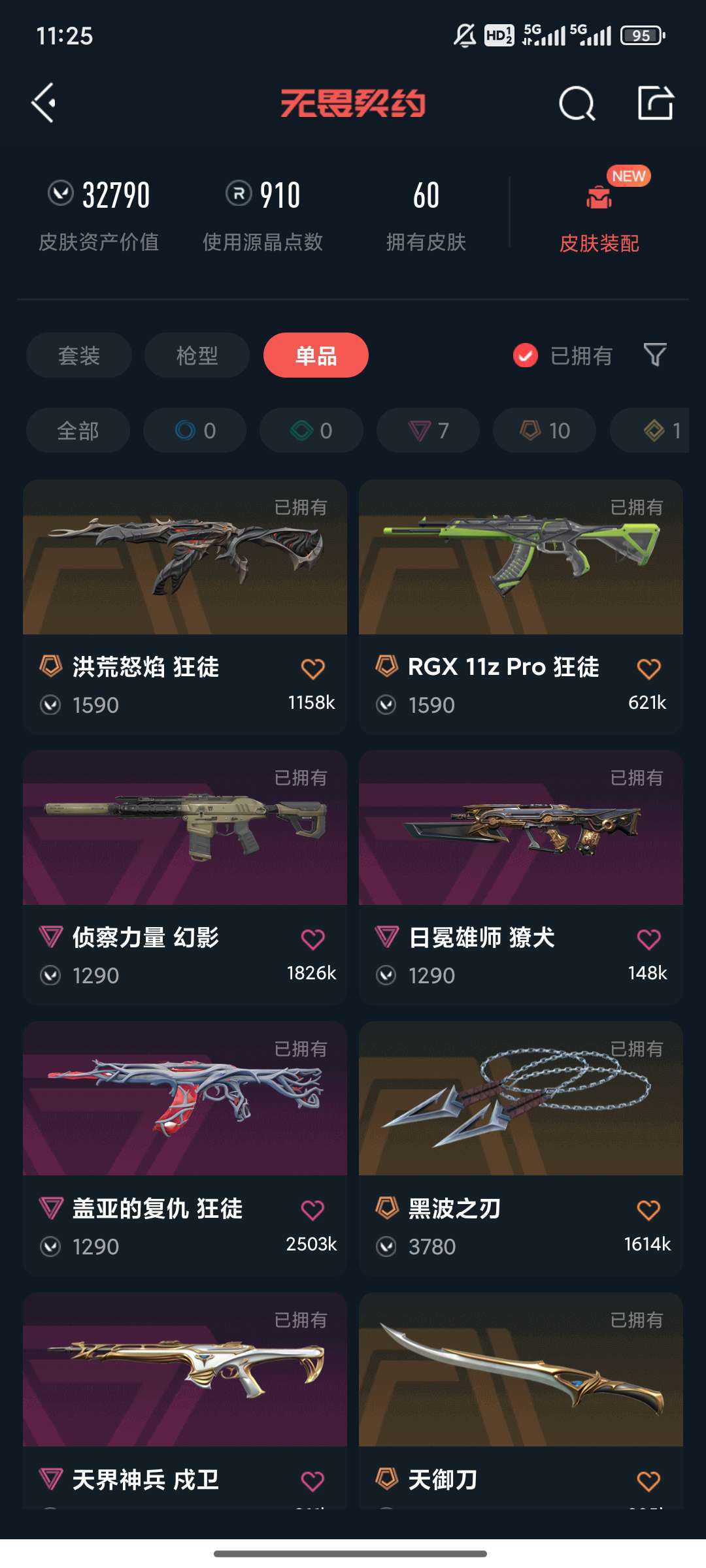Select the 全部 rarity chip
The image size is (706, 1568).
(x=78, y=431)
